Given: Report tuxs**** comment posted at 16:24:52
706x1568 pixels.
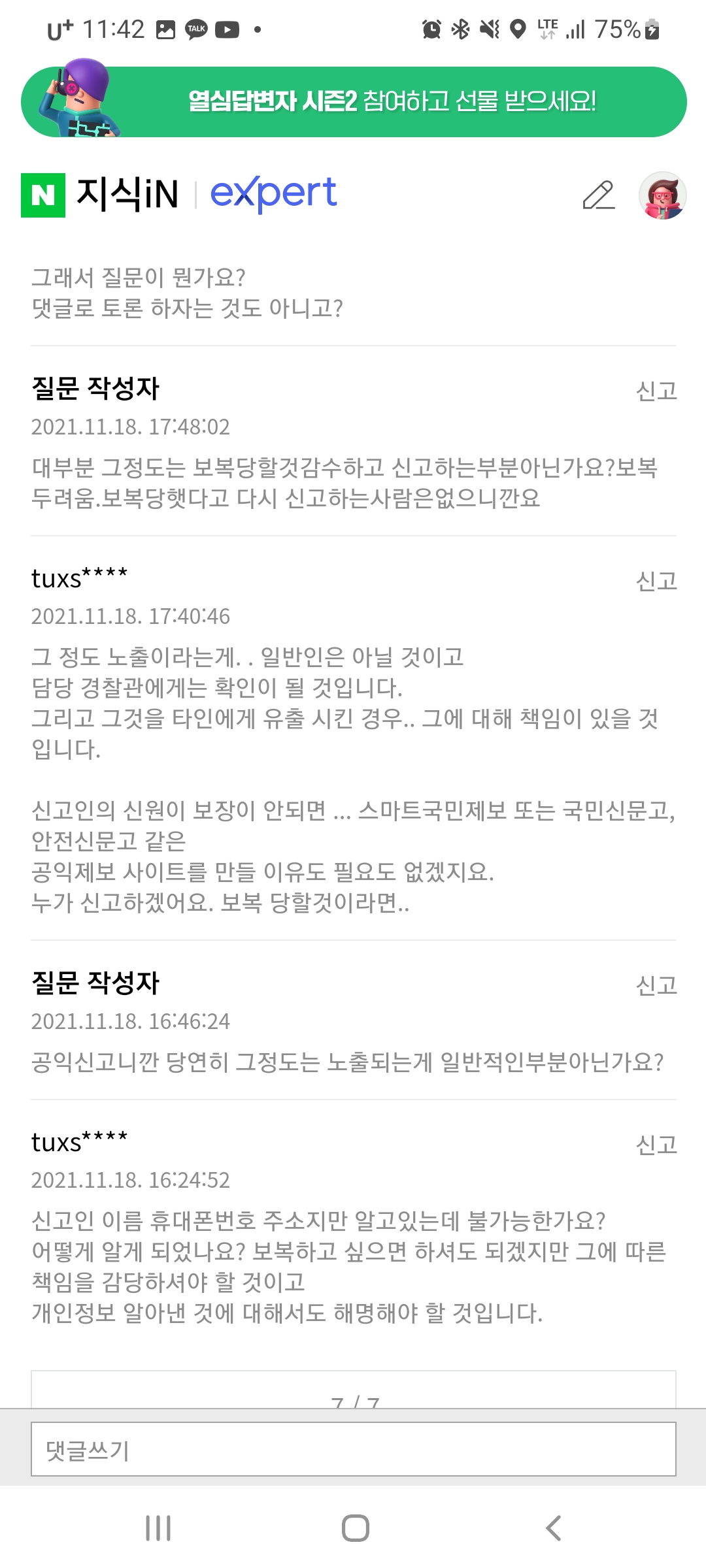Looking at the screenshot, I should click(656, 1145).
